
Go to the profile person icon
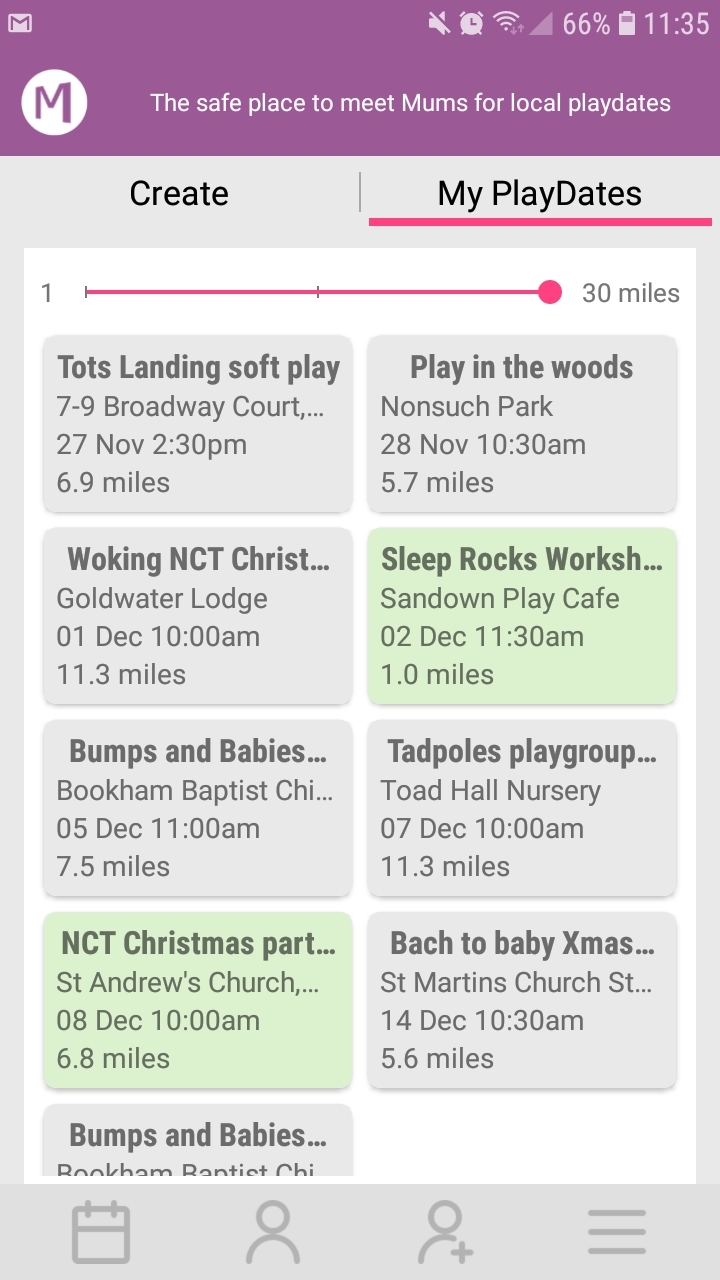tap(273, 1231)
